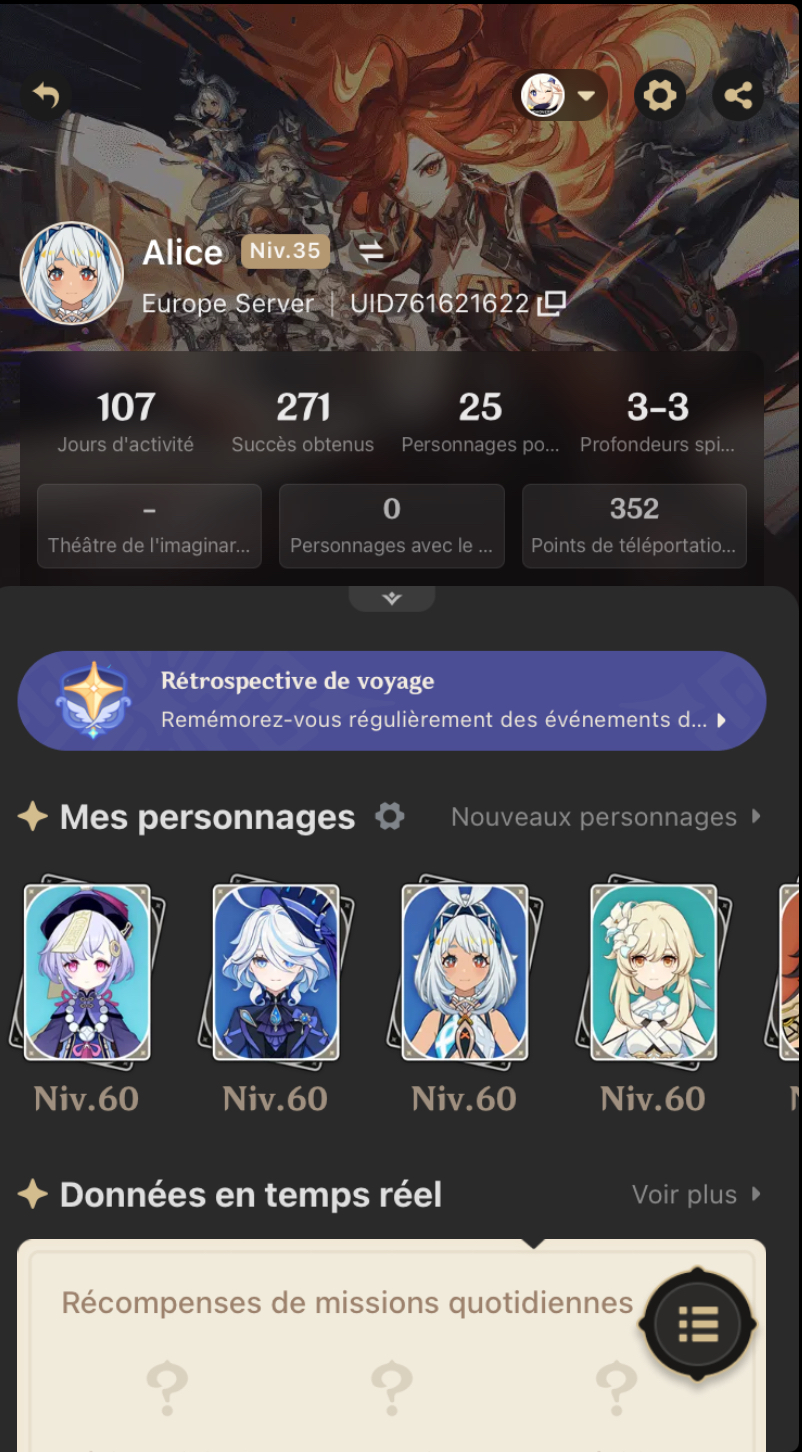Expand the stats panel with the down chevron

click(392, 595)
